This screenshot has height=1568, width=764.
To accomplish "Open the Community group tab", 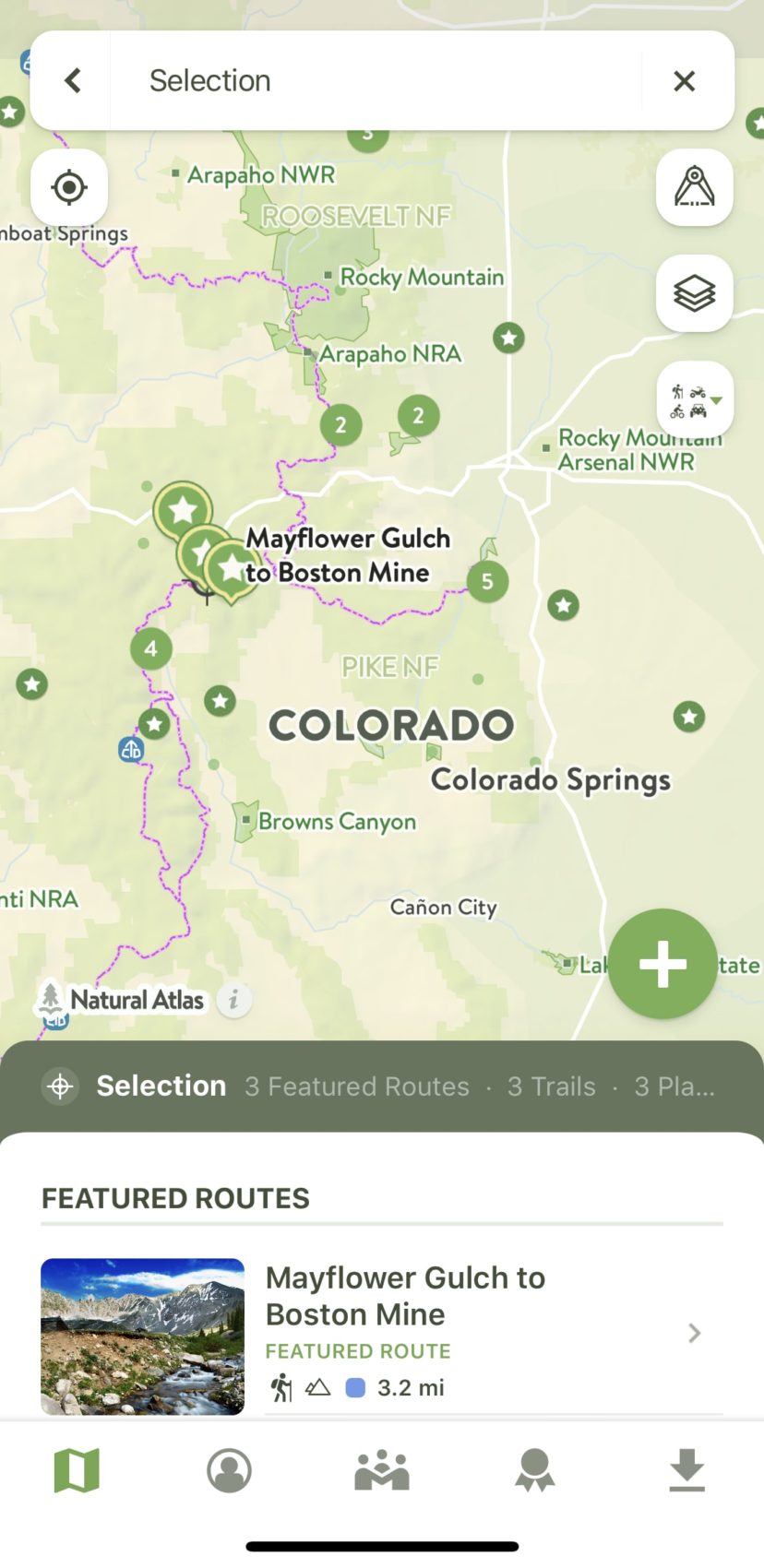I will tap(382, 1469).
